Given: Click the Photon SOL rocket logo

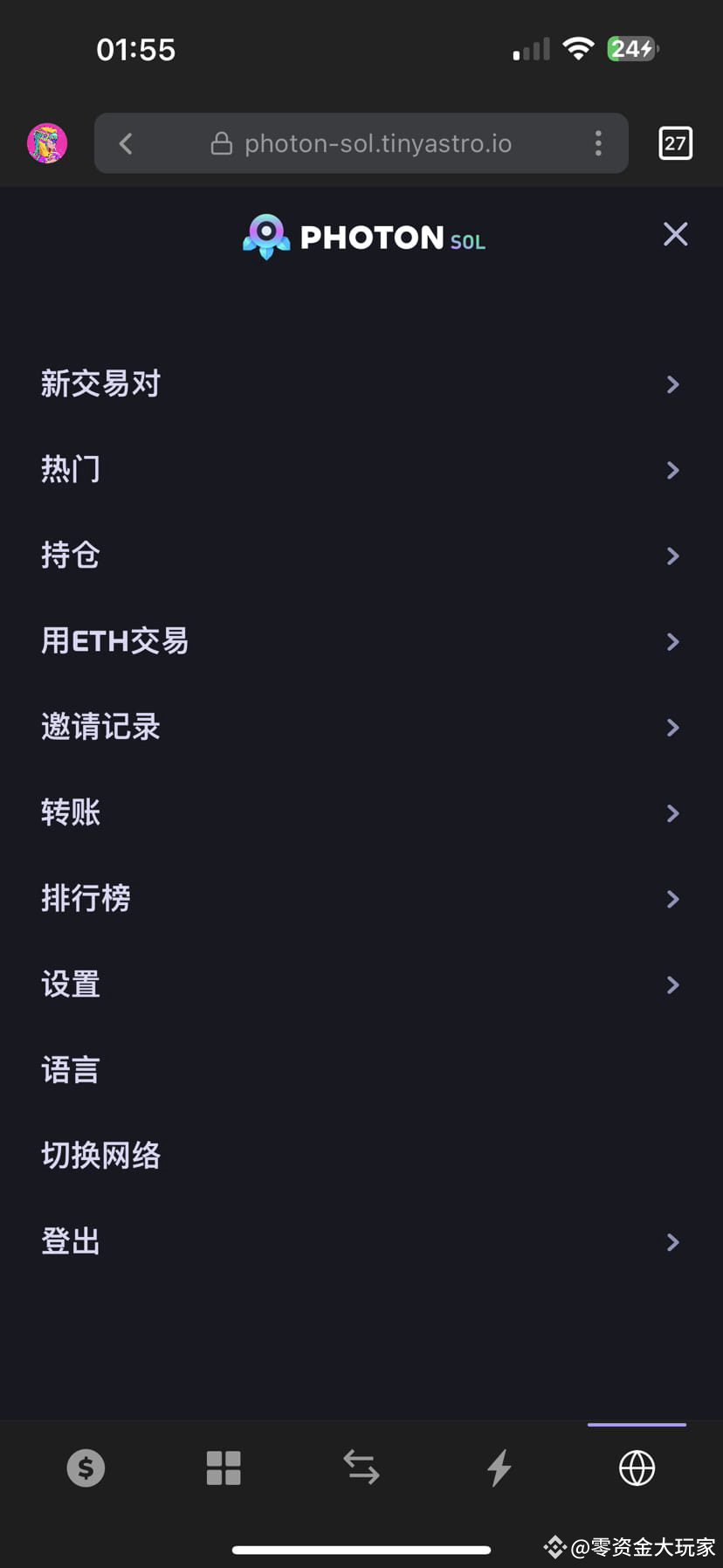Looking at the screenshot, I should click(265, 237).
